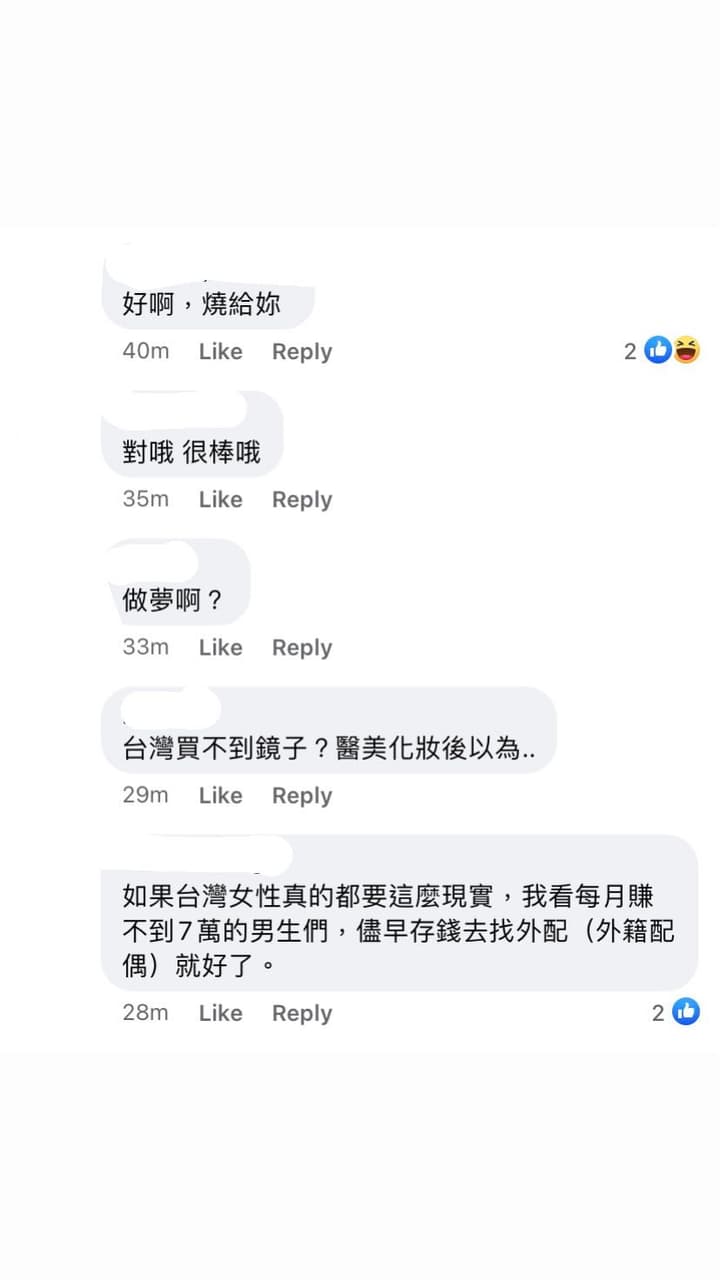Like the comment about 外籍配偶
This screenshot has width=720, height=1280.
click(220, 1013)
